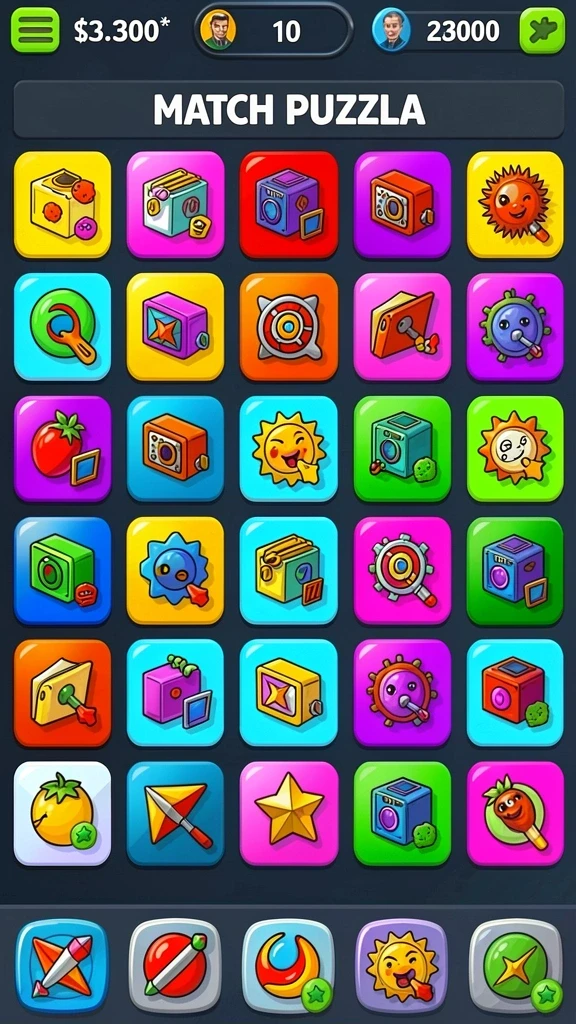Select the blue spiky blob tile on yellow
The height and width of the screenshot is (1024, 576).
pos(175,571)
